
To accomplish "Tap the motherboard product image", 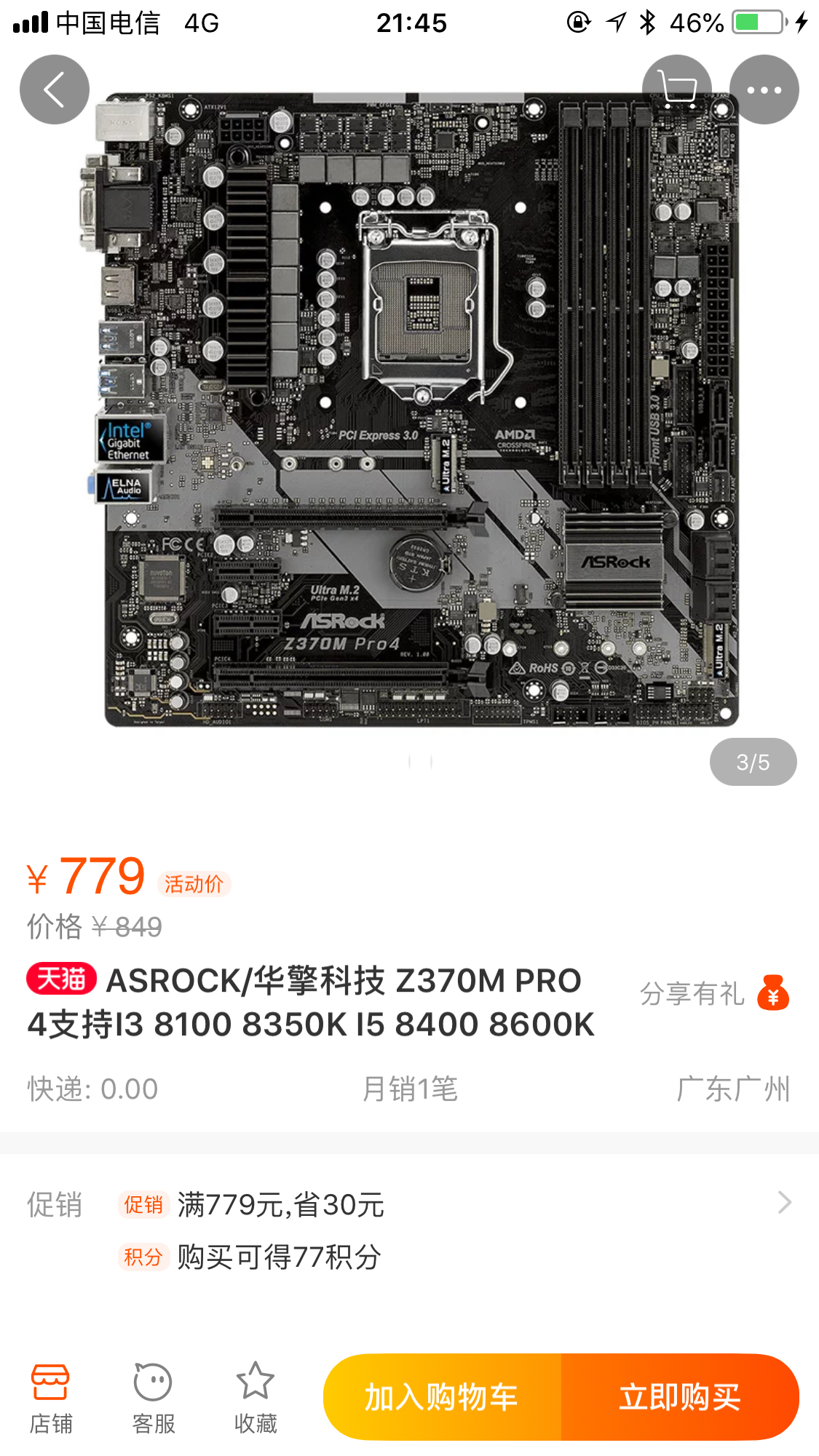I will coord(409,407).
